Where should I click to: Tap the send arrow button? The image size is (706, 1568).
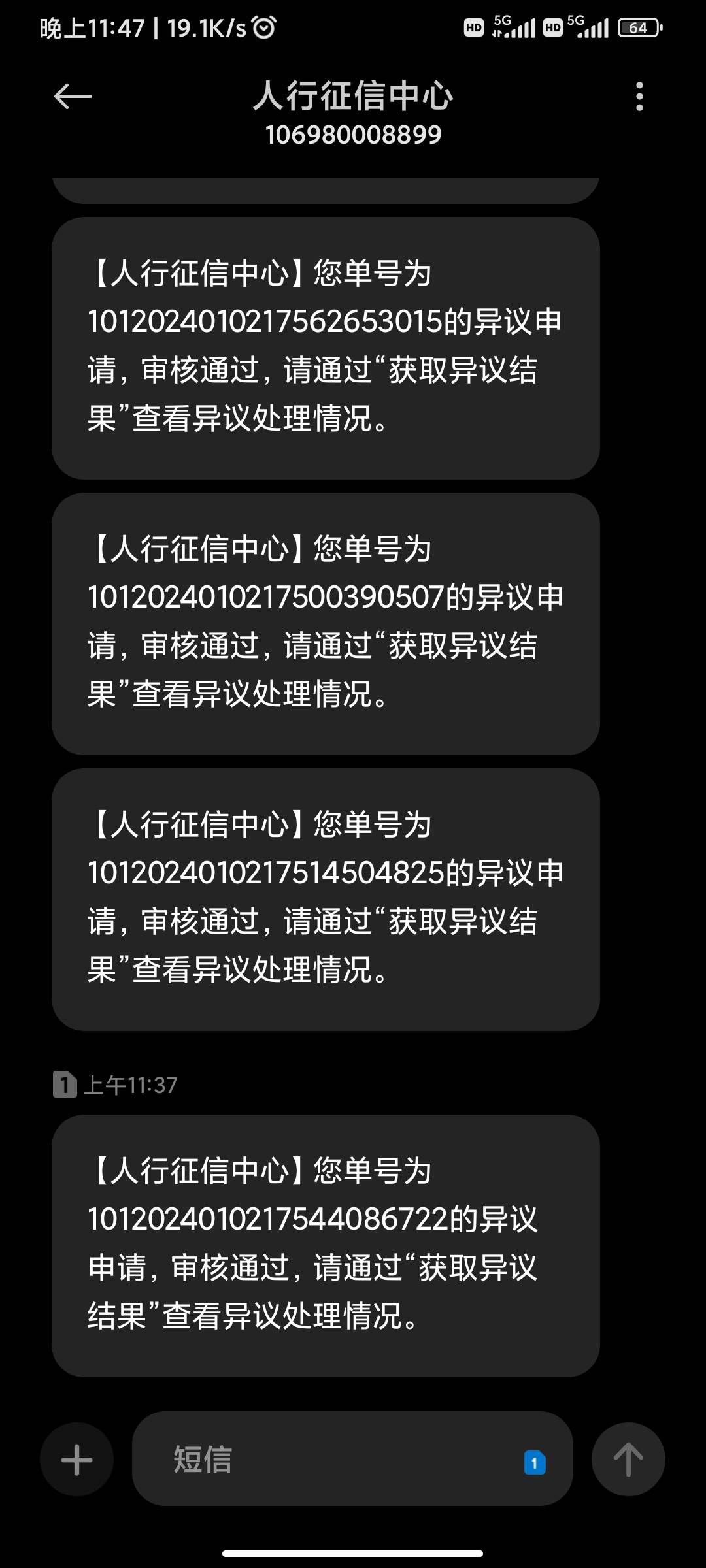click(x=628, y=1459)
